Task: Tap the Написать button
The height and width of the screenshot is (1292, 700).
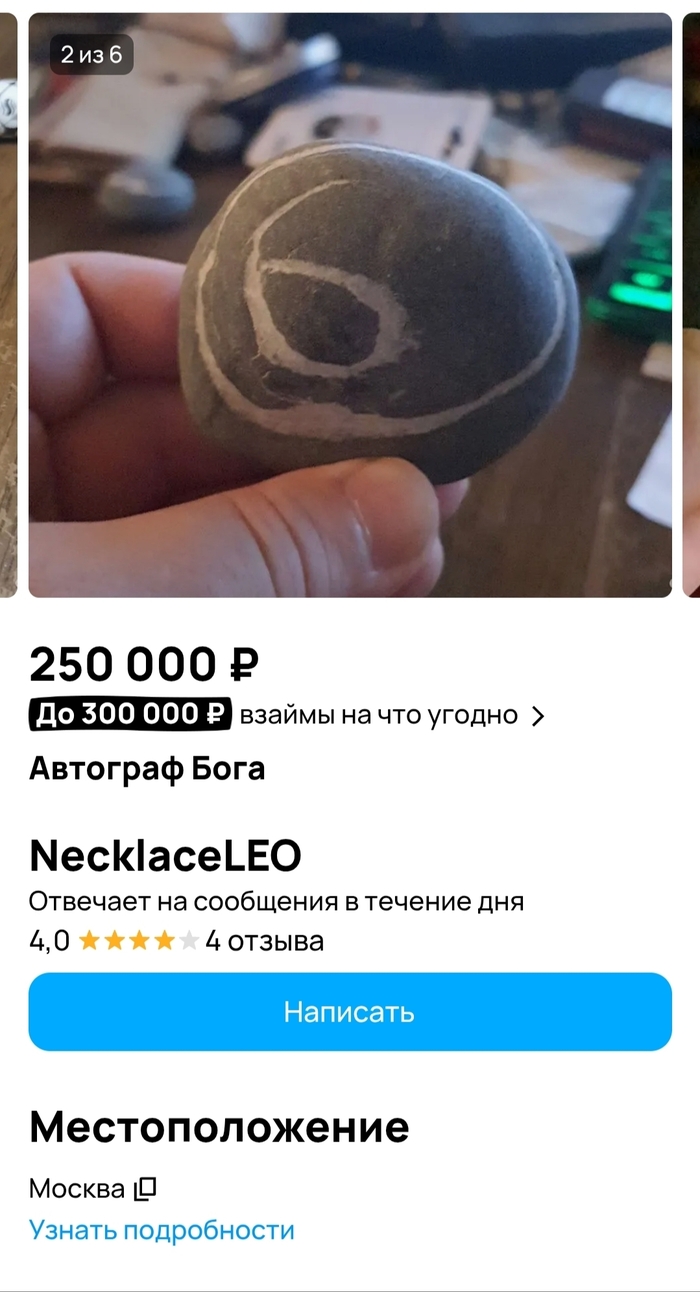Action: click(x=350, y=1011)
